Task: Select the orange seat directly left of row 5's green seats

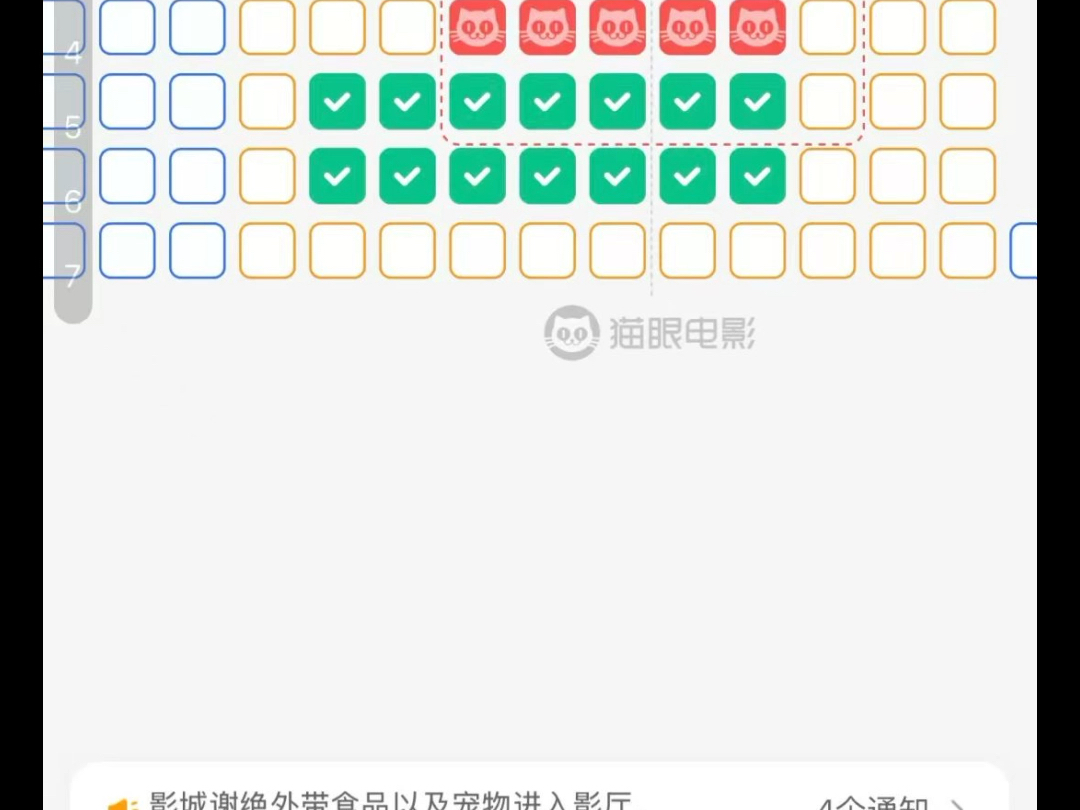Action: 267,101
